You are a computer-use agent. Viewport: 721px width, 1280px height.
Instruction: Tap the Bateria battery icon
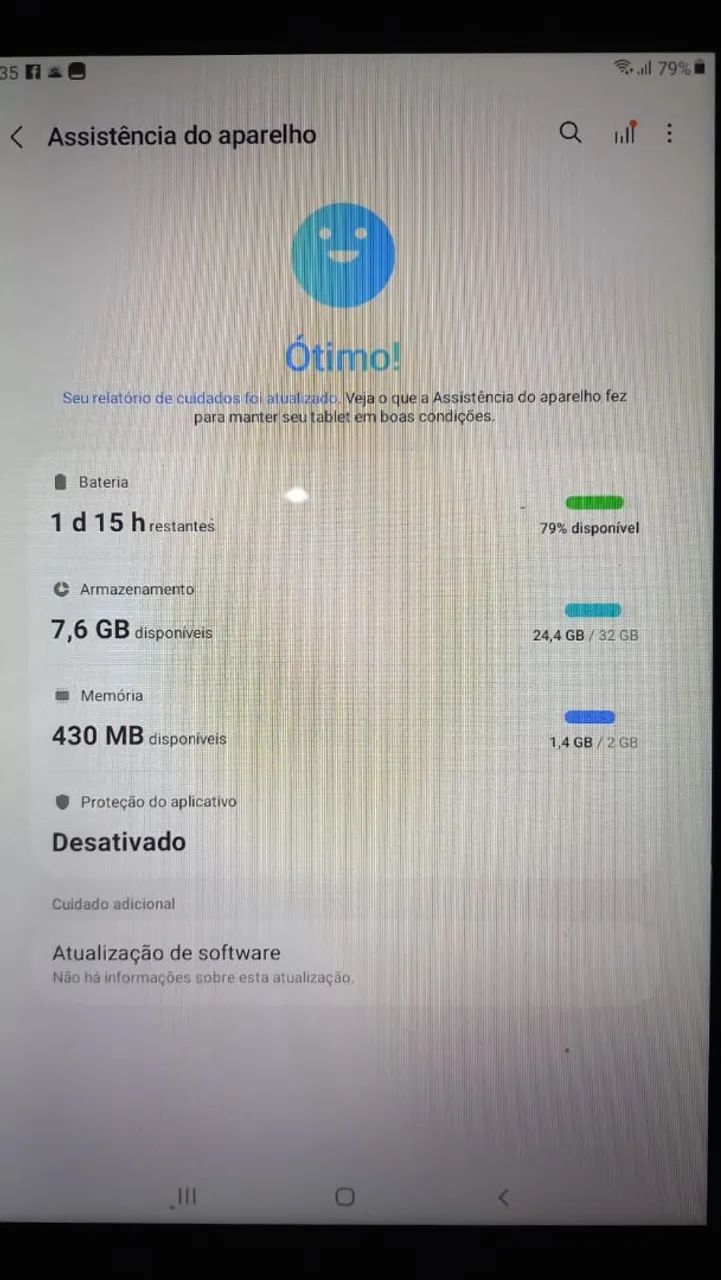click(x=61, y=482)
